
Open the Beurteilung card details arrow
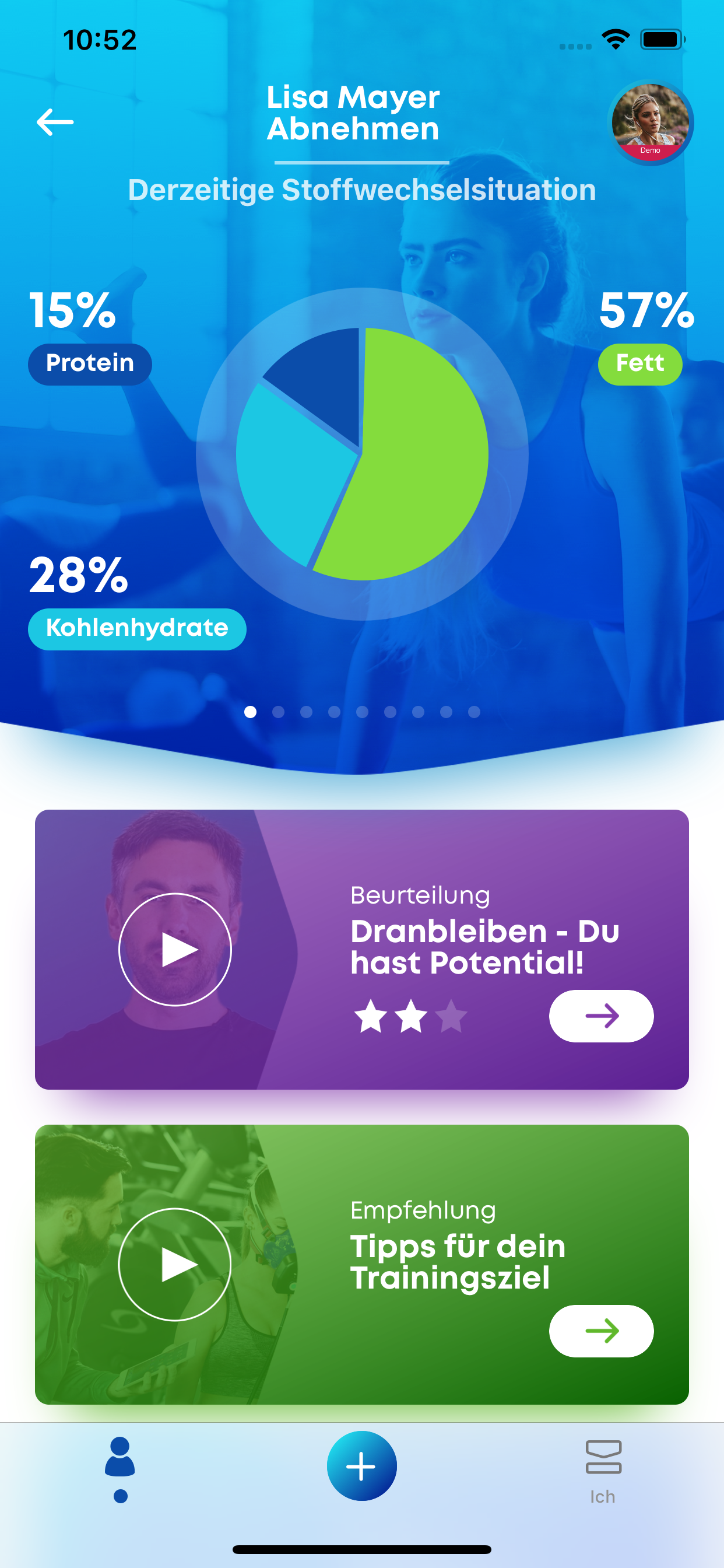pyautogui.click(x=601, y=1016)
